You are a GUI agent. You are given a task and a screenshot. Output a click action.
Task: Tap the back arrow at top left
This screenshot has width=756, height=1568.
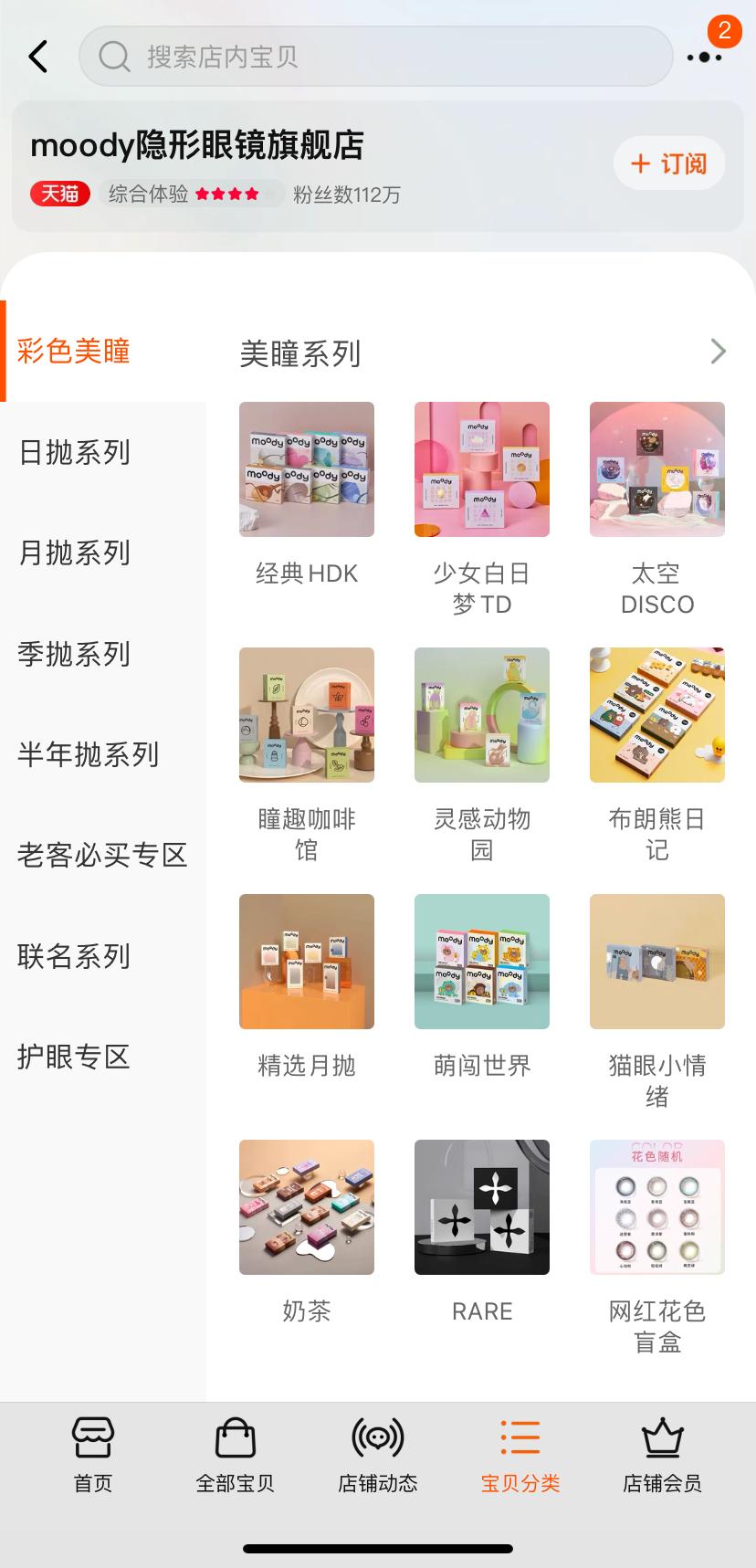click(38, 56)
